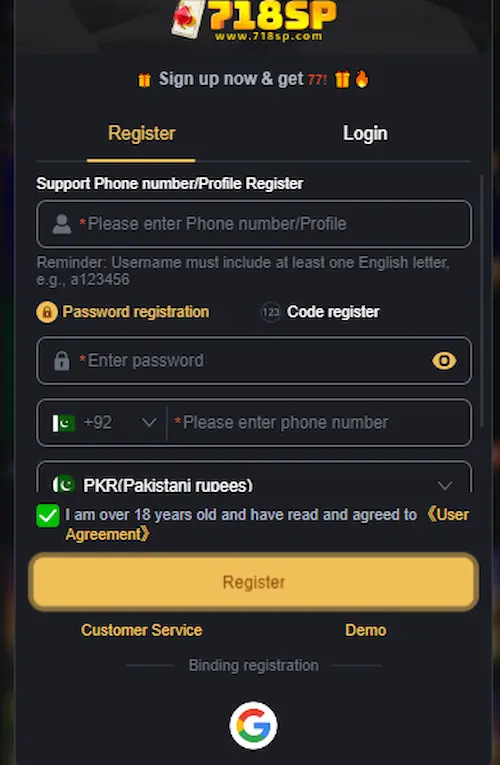Switch to the Login tab

click(365, 133)
